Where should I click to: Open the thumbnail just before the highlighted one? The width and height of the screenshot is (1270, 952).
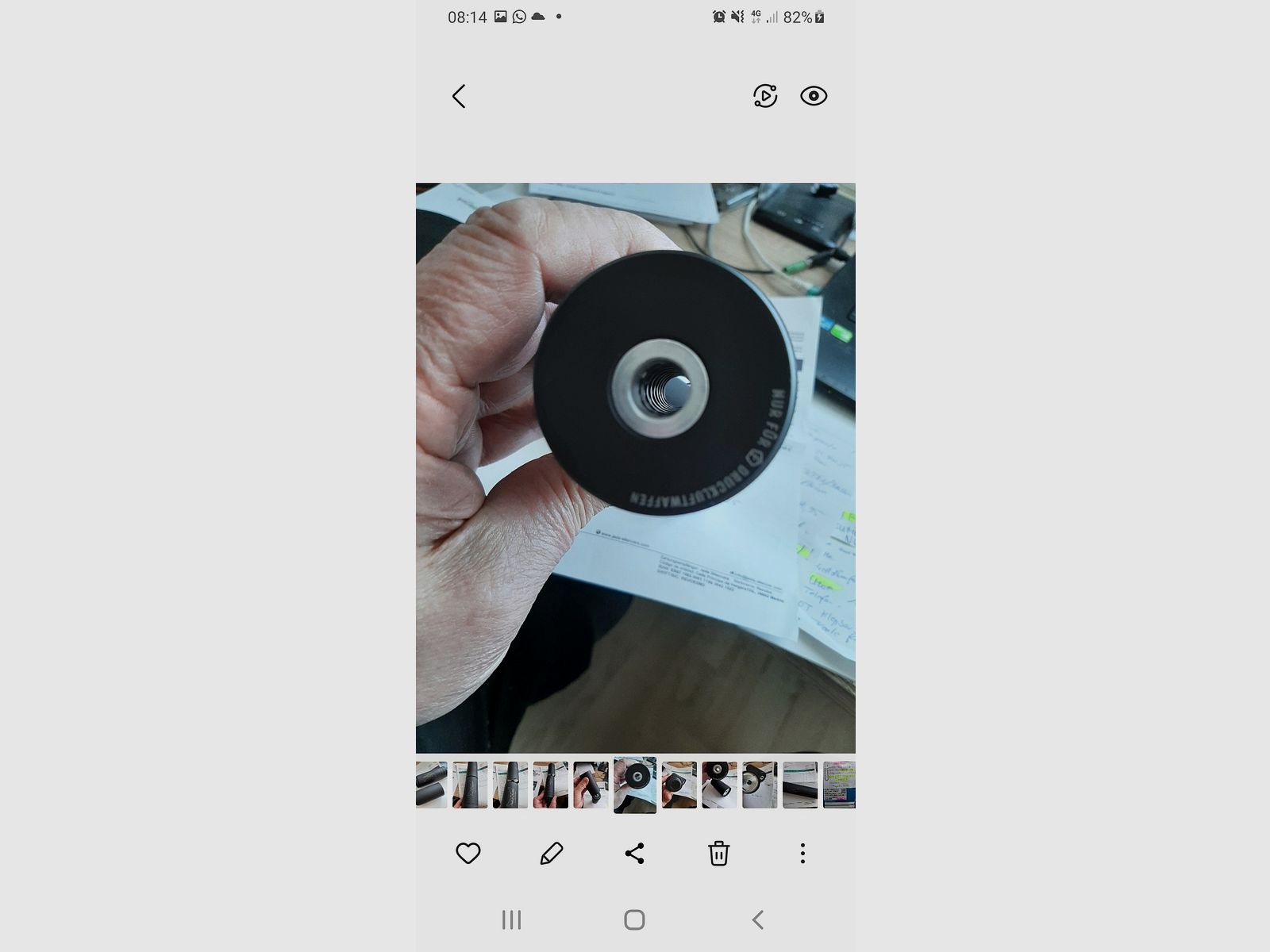point(591,785)
